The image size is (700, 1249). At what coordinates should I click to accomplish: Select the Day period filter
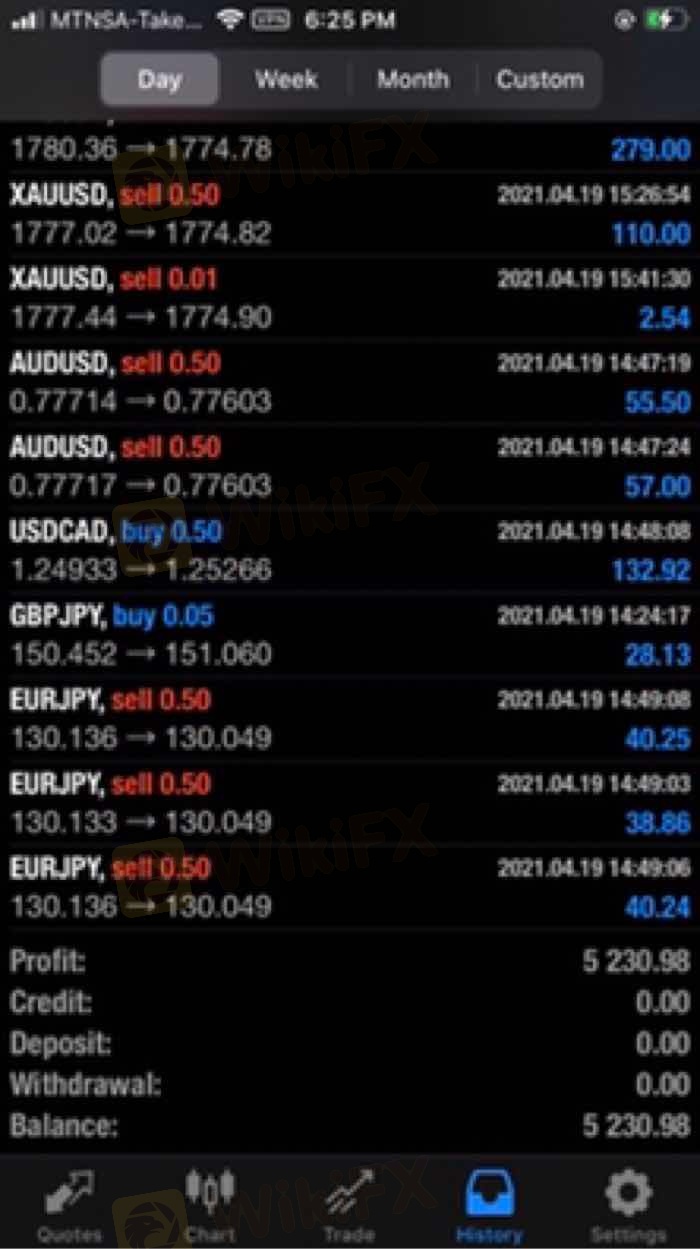pos(159,80)
